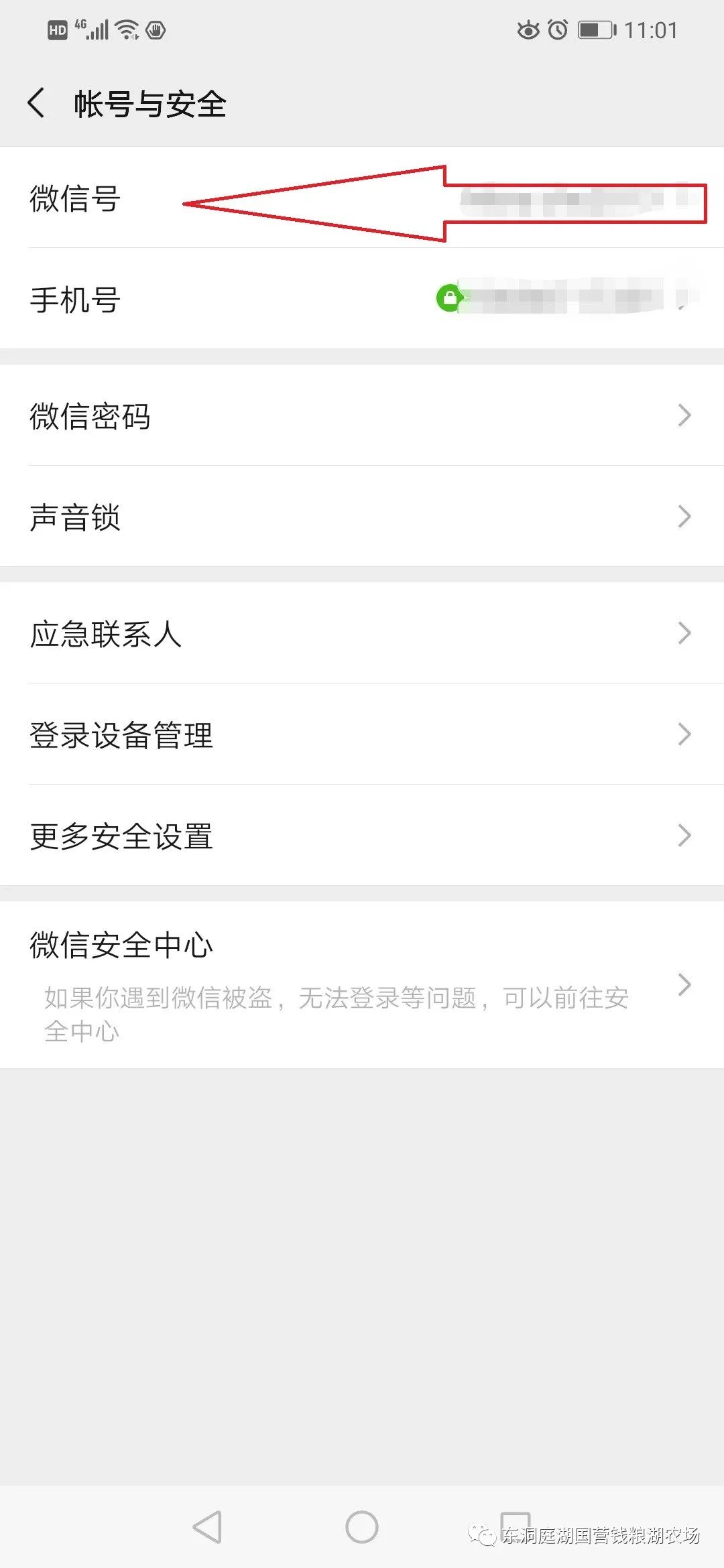Tap the system home button
This screenshot has width=724, height=1568.
362,1527
